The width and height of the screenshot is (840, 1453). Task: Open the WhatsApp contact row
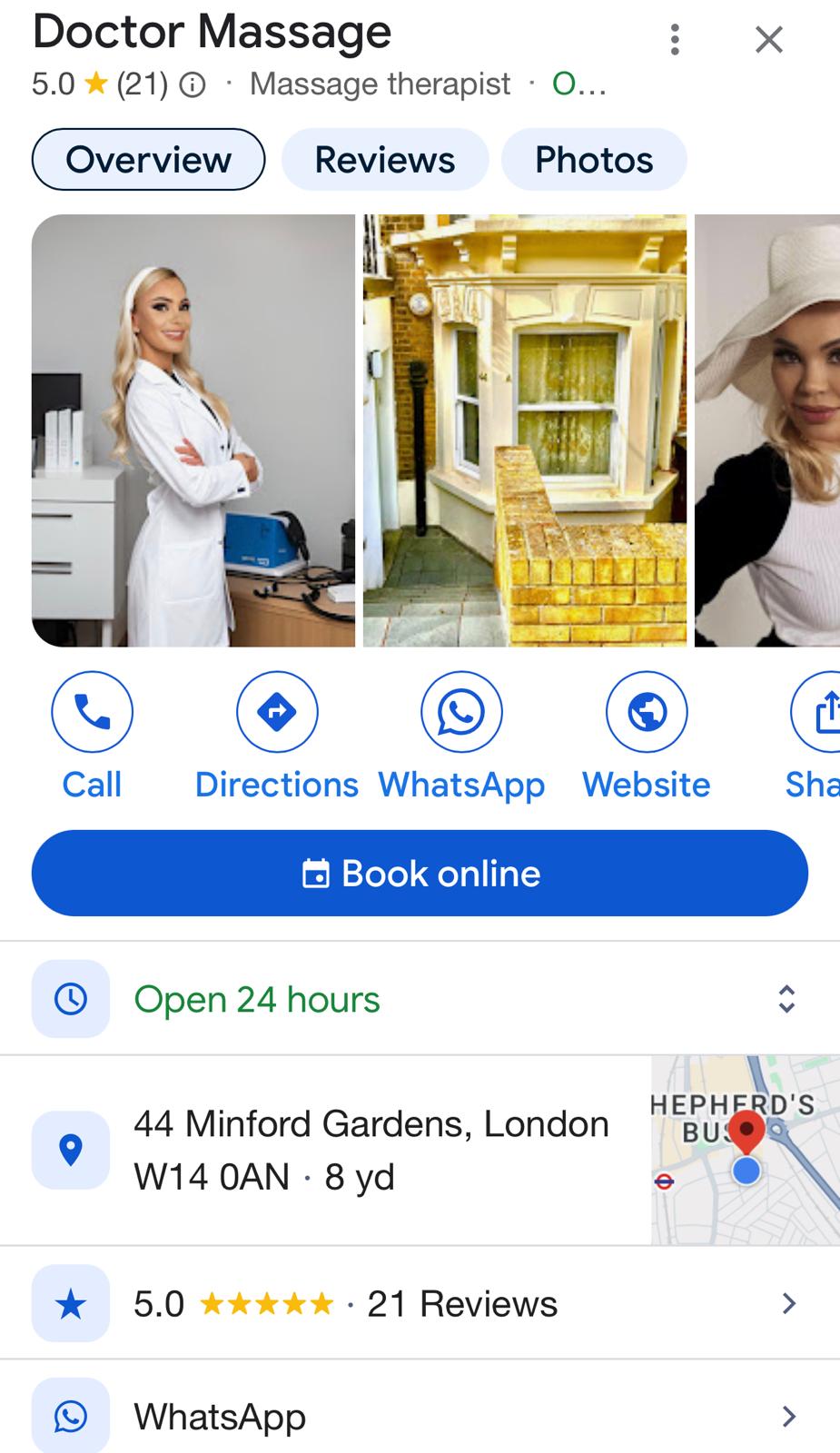[420, 1417]
